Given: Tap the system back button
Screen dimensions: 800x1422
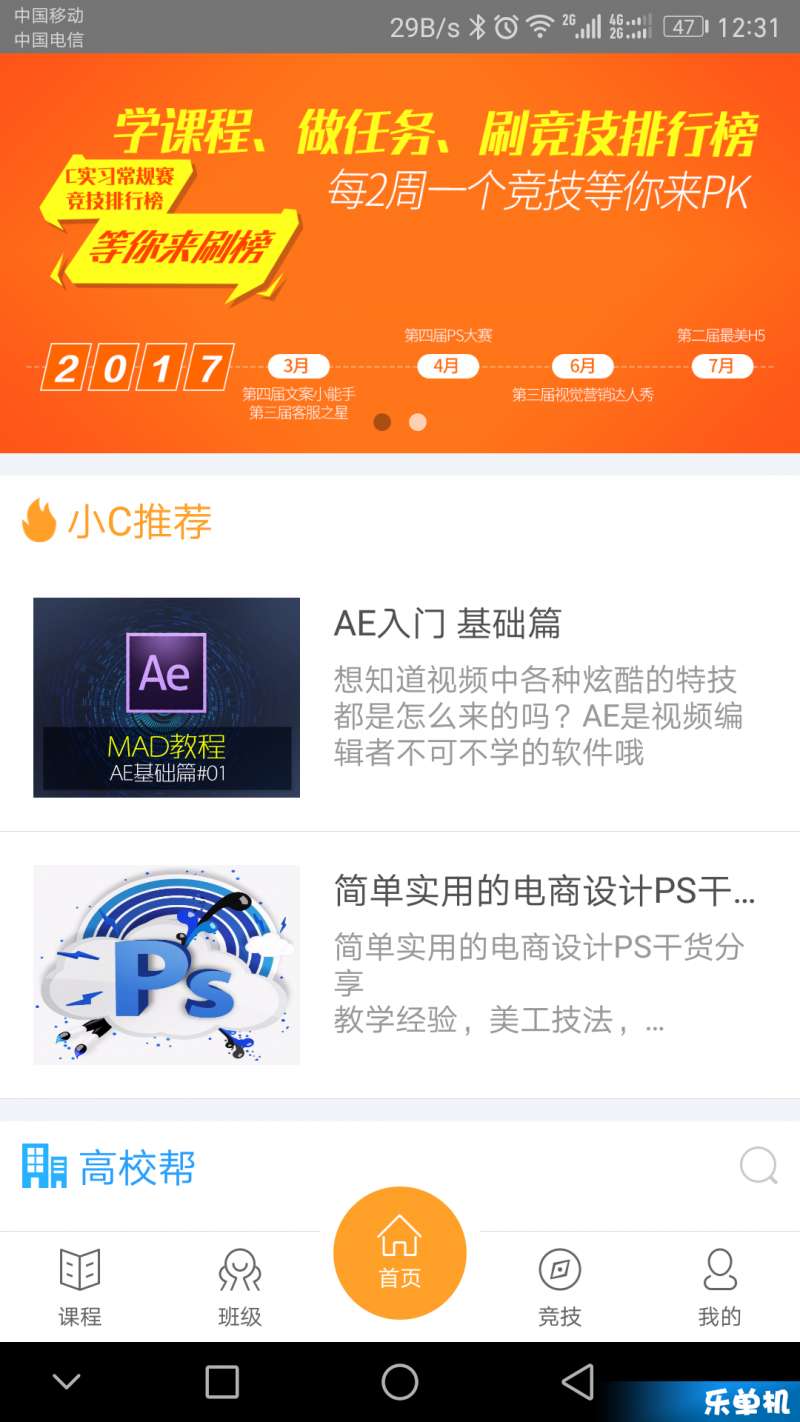Looking at the screenshot, I should tap(577, 1382).
